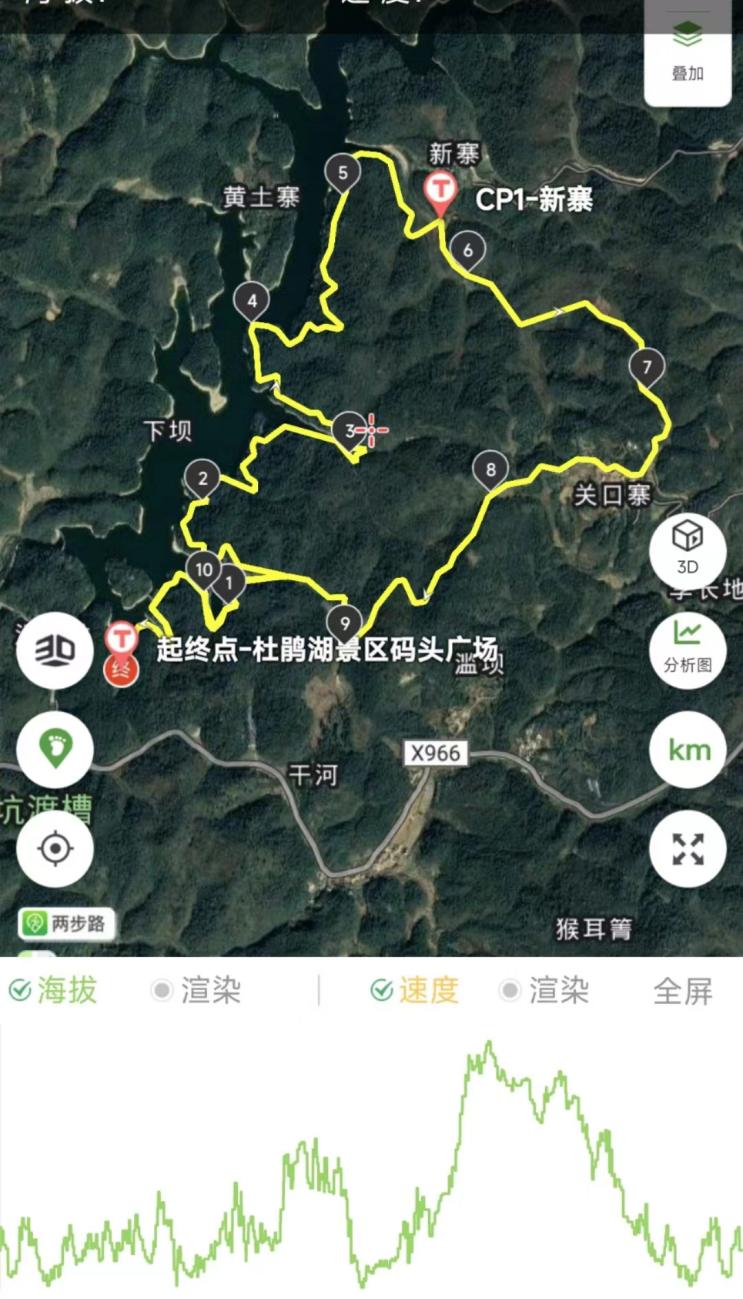Screen dimensions: 743x1299
Task: Tap the round 3D glasses button
Action: [x=55, y=650]
